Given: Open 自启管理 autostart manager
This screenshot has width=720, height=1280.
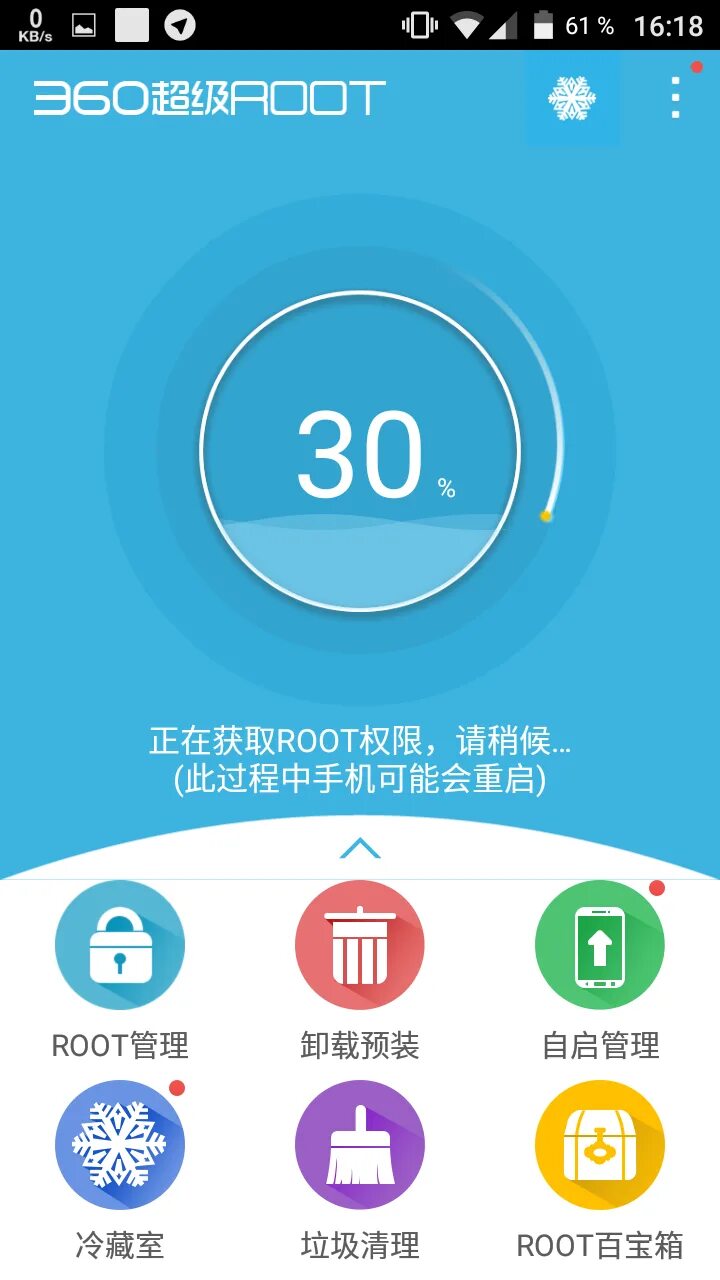Looking at the screenshot, I should tap(600, 946).
